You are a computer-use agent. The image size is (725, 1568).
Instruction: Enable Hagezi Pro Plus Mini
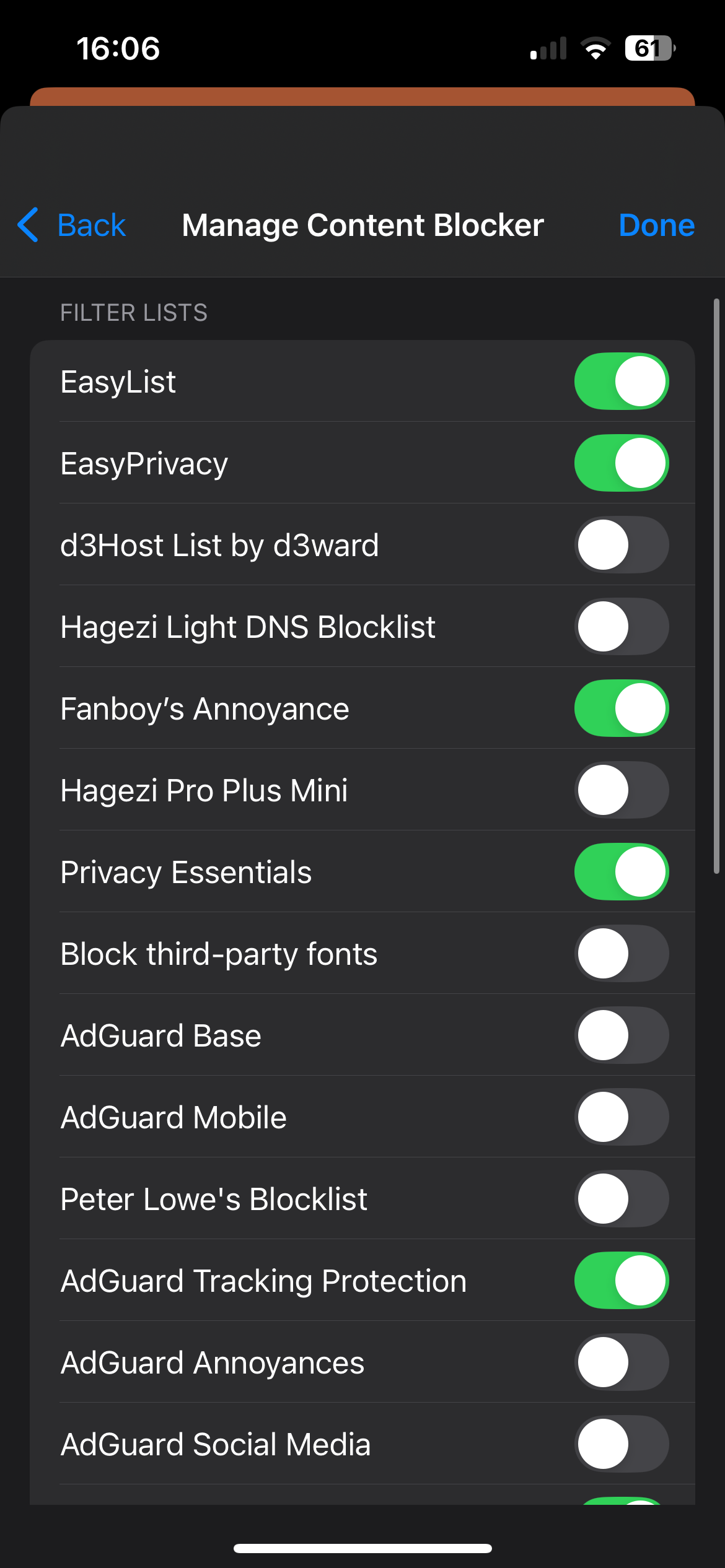[622, 790]
